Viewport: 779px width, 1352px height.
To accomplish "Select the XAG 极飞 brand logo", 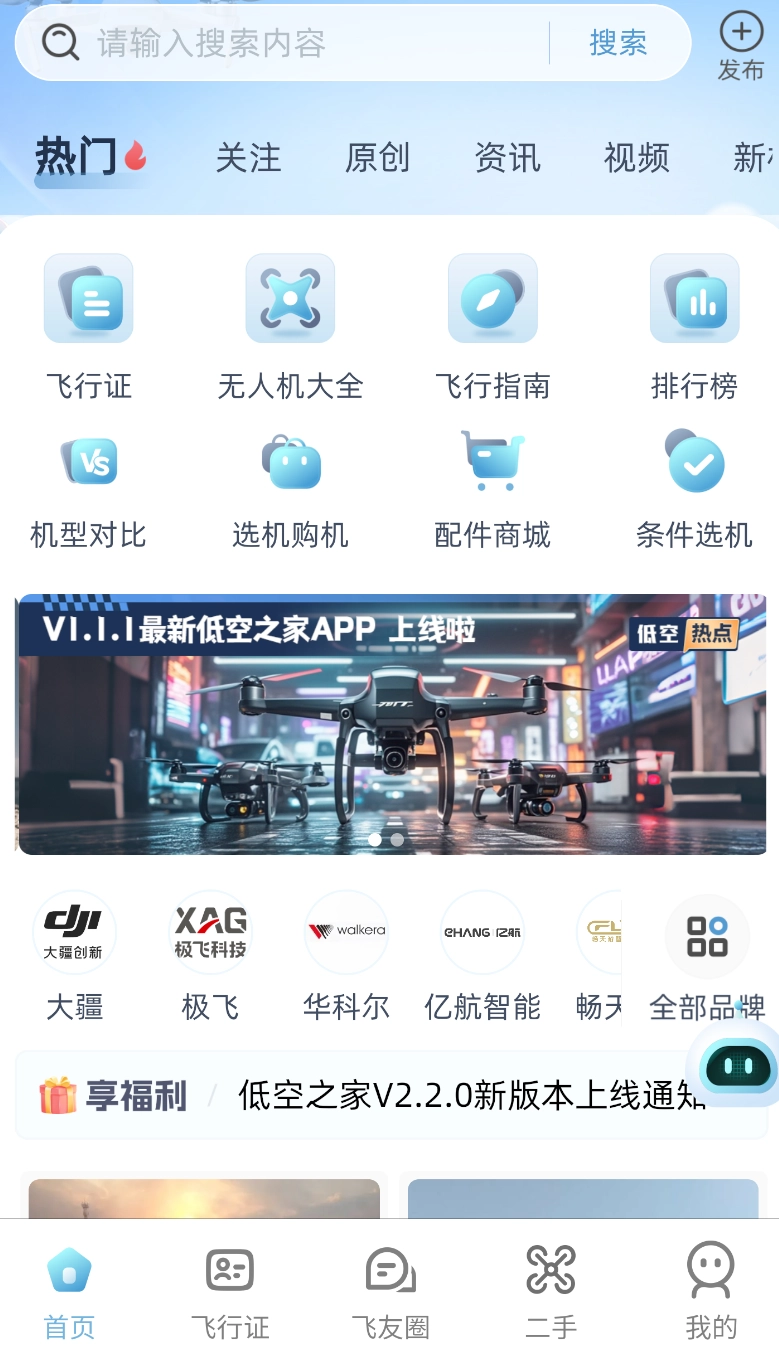I will (210, 931).
